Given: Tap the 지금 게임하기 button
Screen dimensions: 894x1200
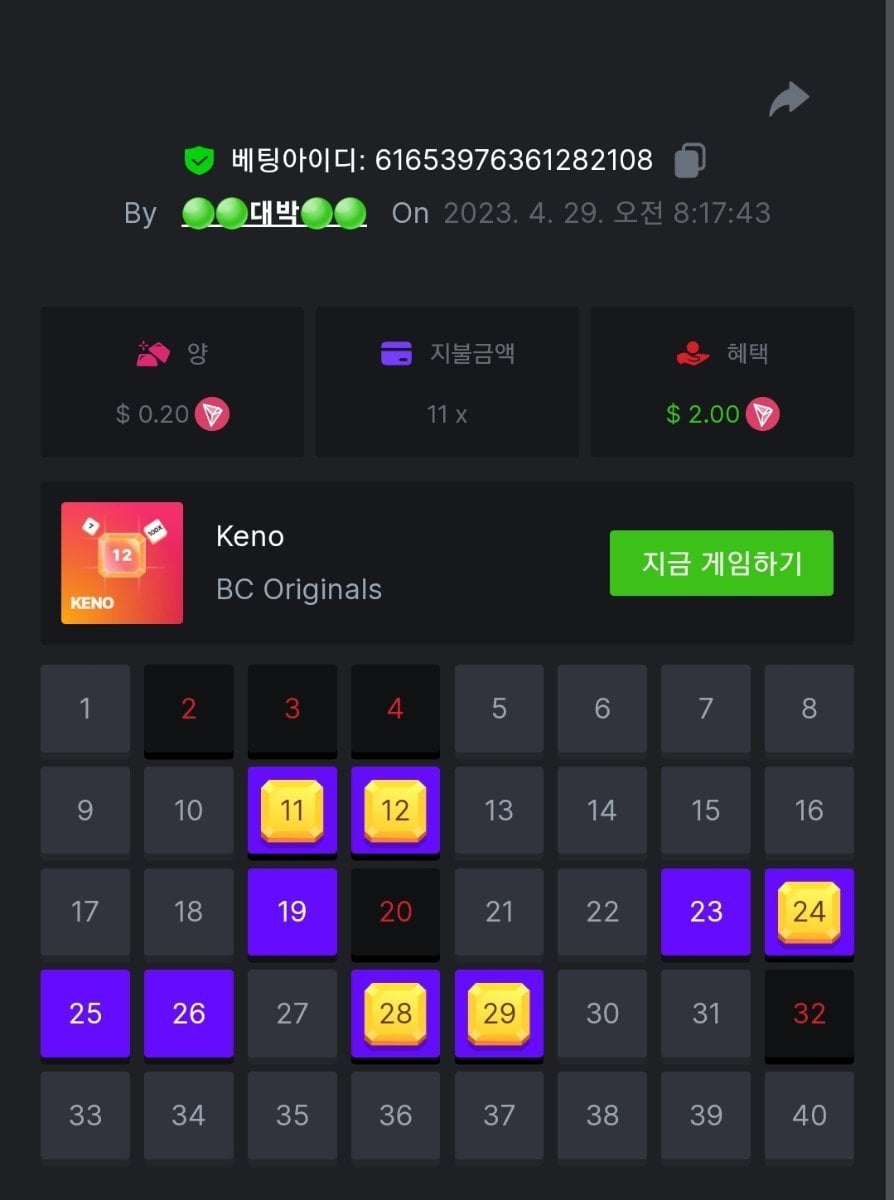Looking at the screenshot, I should click(721, 563).
